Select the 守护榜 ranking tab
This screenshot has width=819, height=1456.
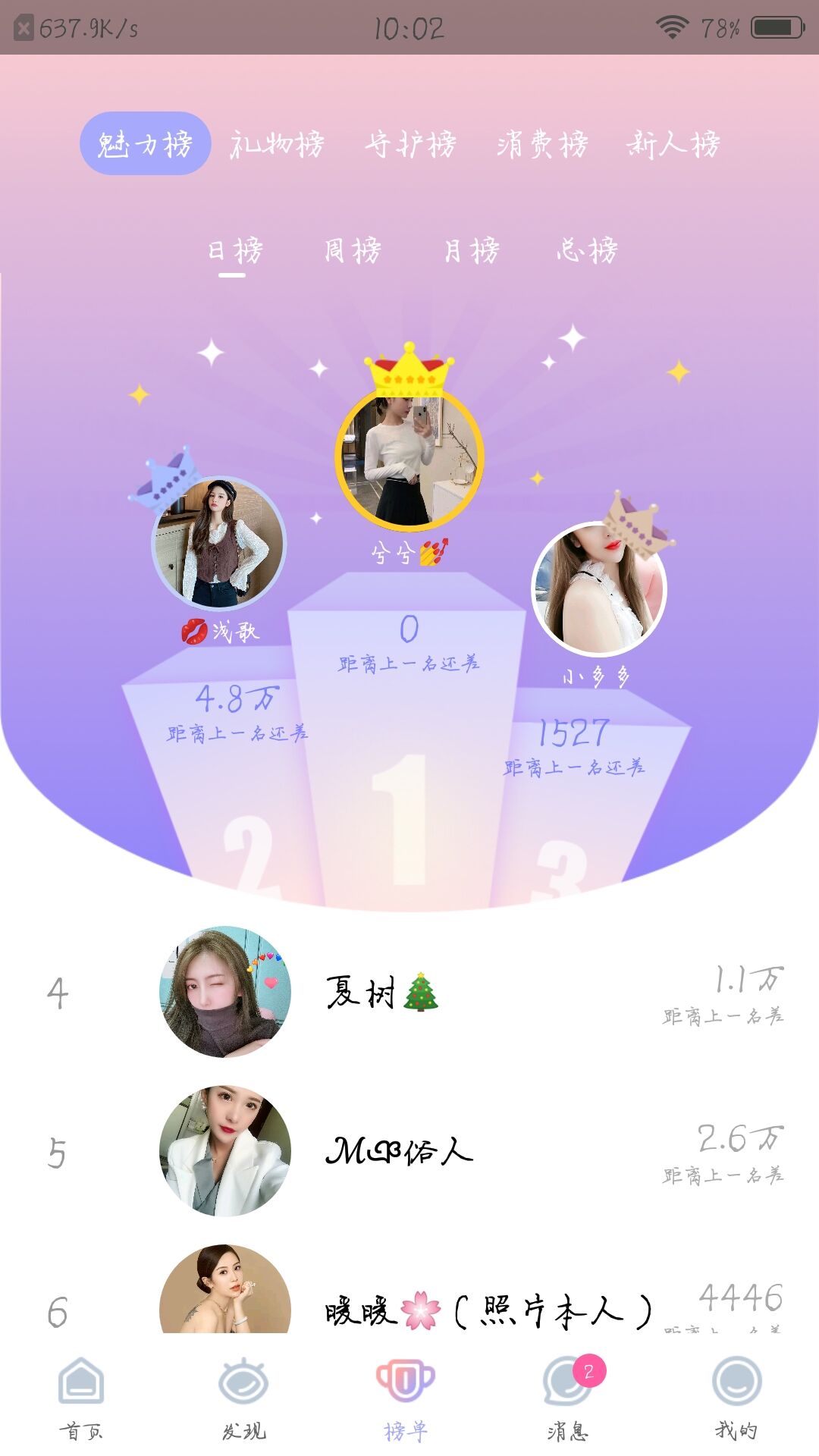click(x=410, y=143)
